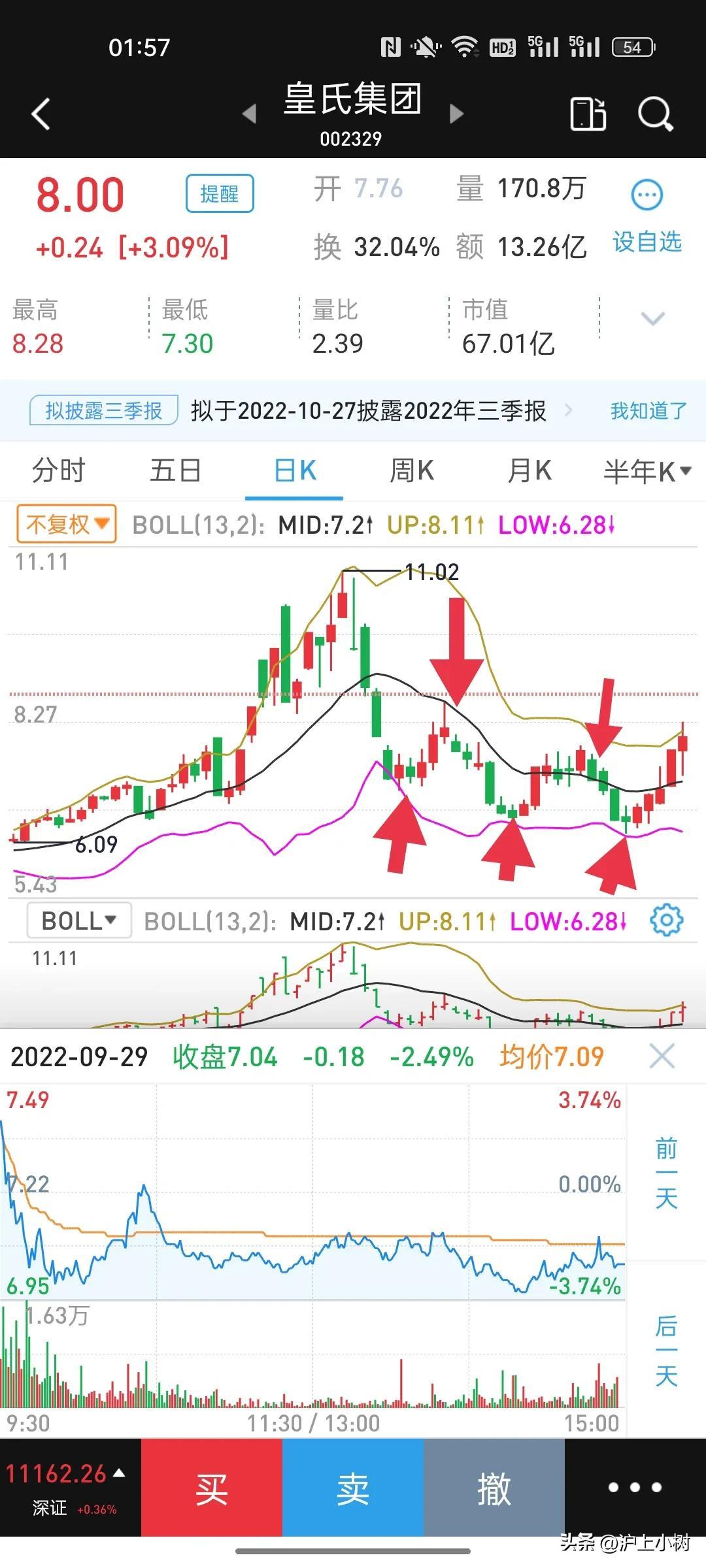Open the 不复权 adjustment dropdown
The image size is (706, 1568).
tap(65, 523)
